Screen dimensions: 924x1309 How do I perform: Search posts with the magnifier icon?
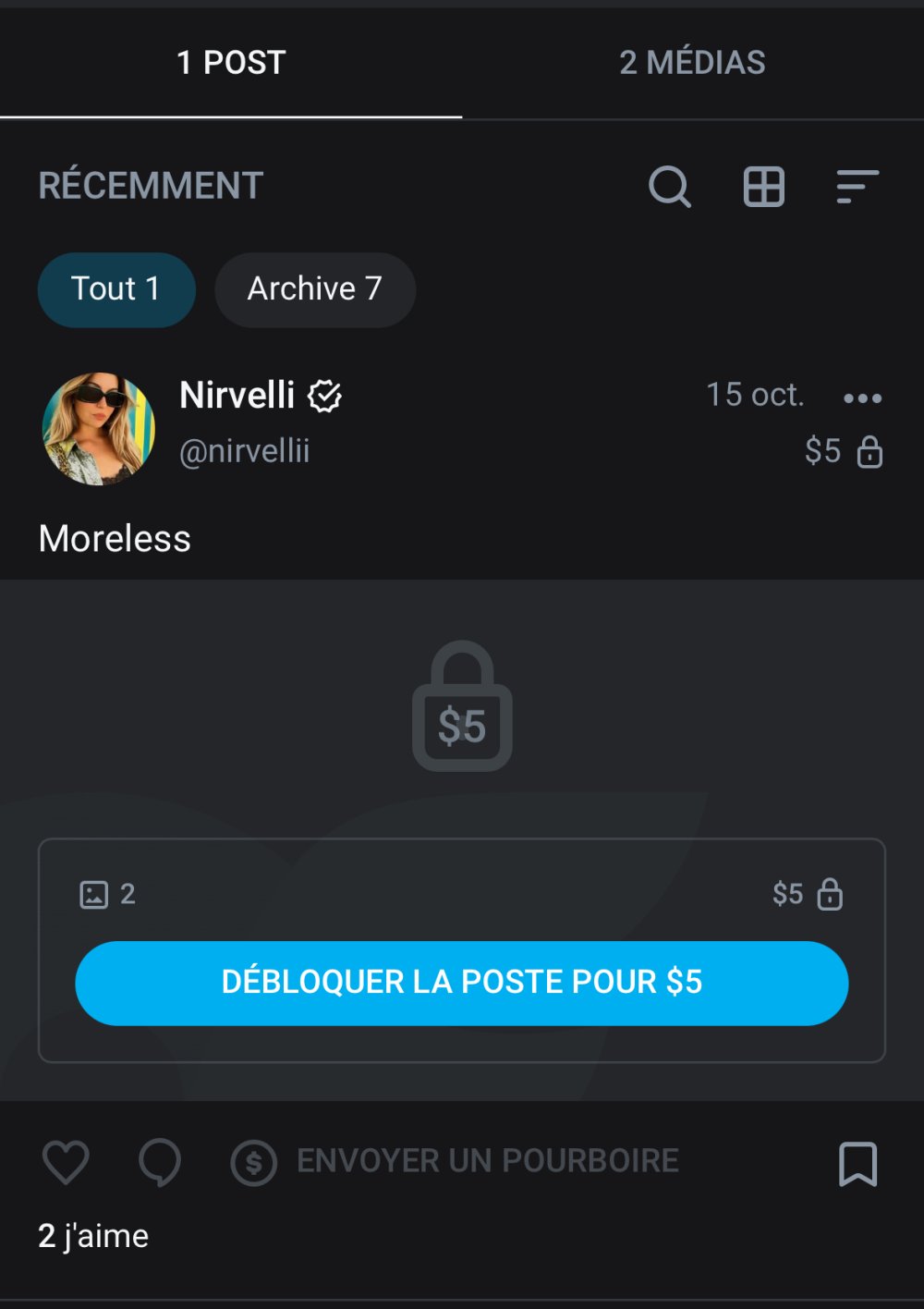[670, 187]
